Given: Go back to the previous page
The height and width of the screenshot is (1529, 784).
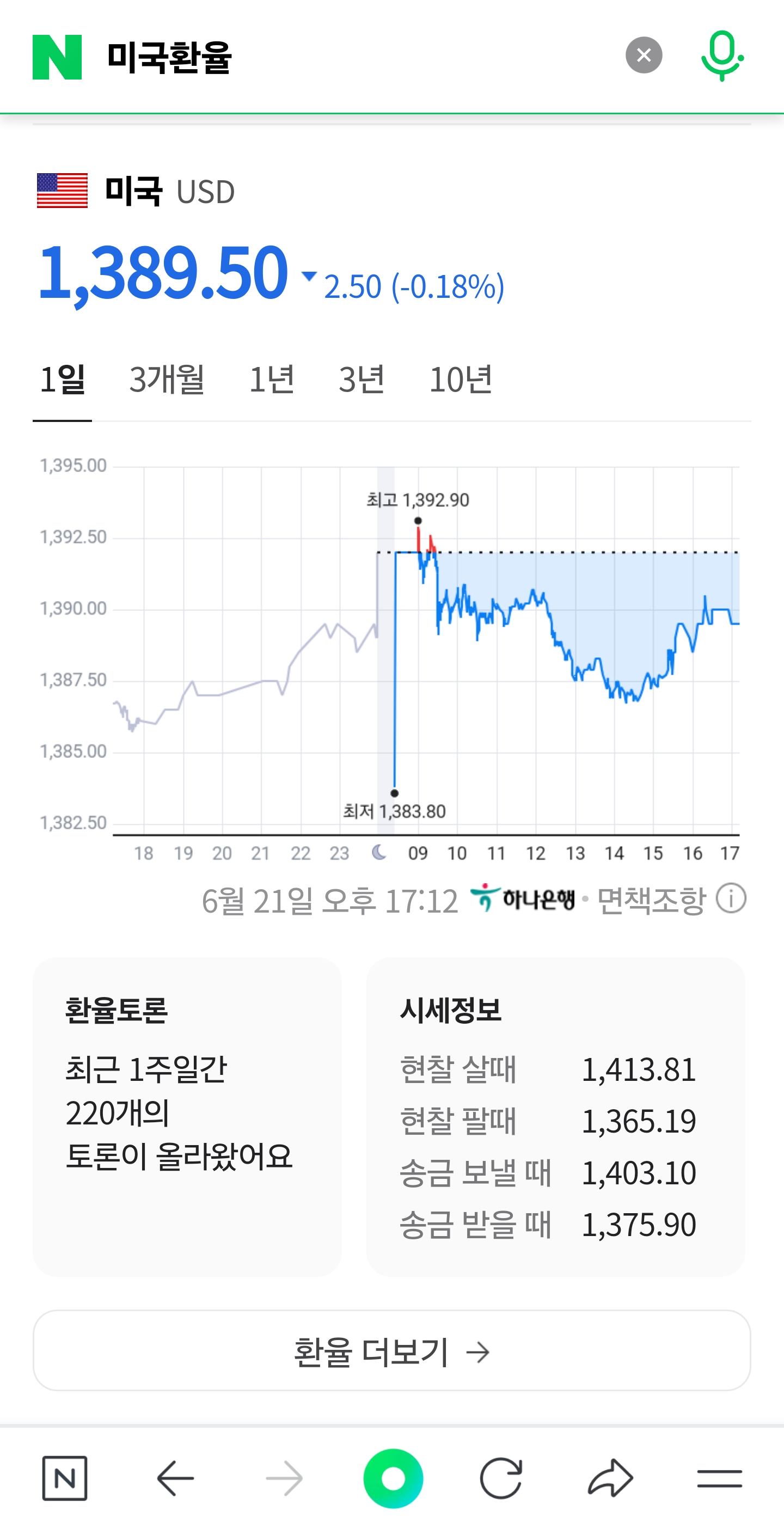Looking at the screenshot, I should (175, 1477).
